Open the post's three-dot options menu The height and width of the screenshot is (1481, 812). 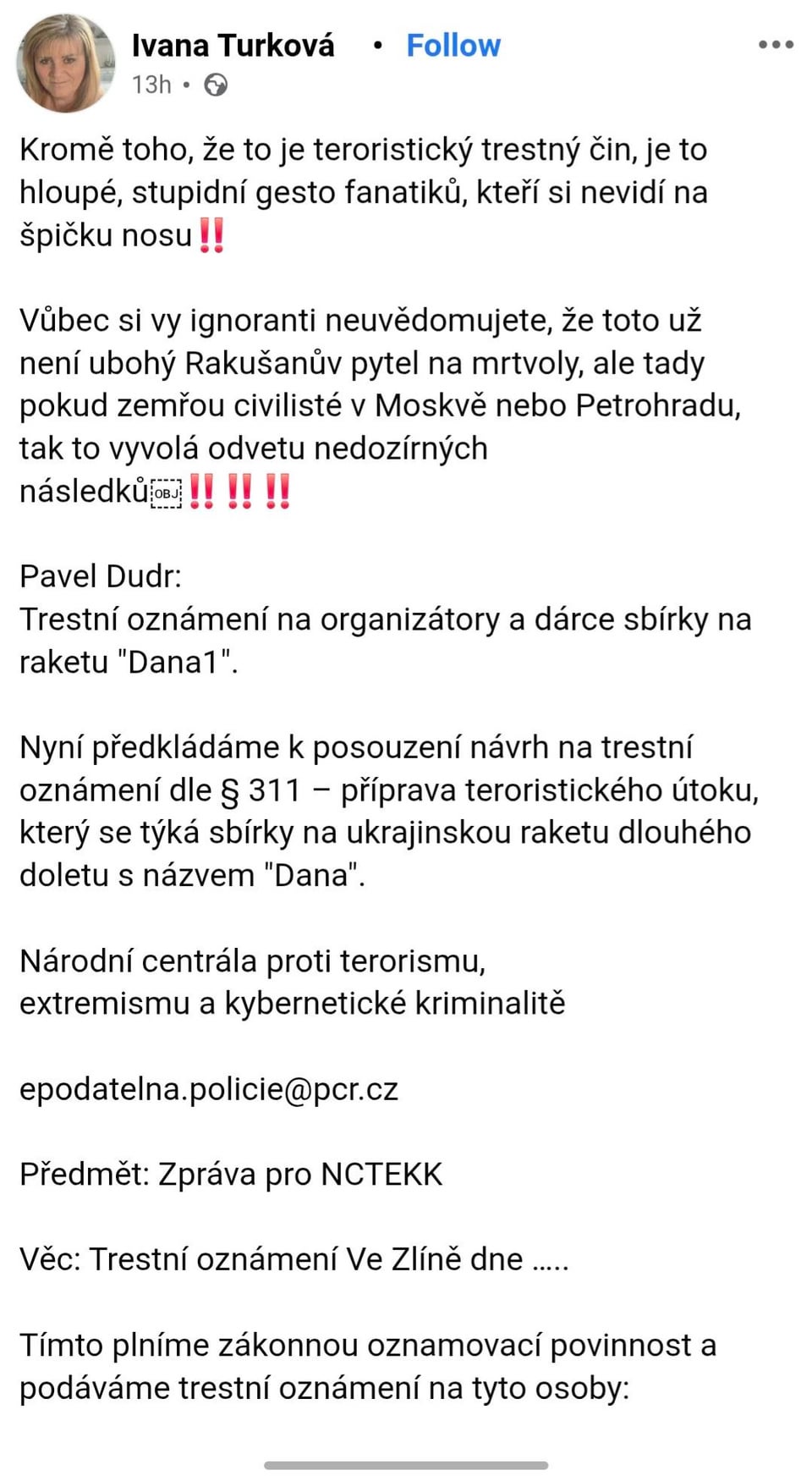click(776, 45)
